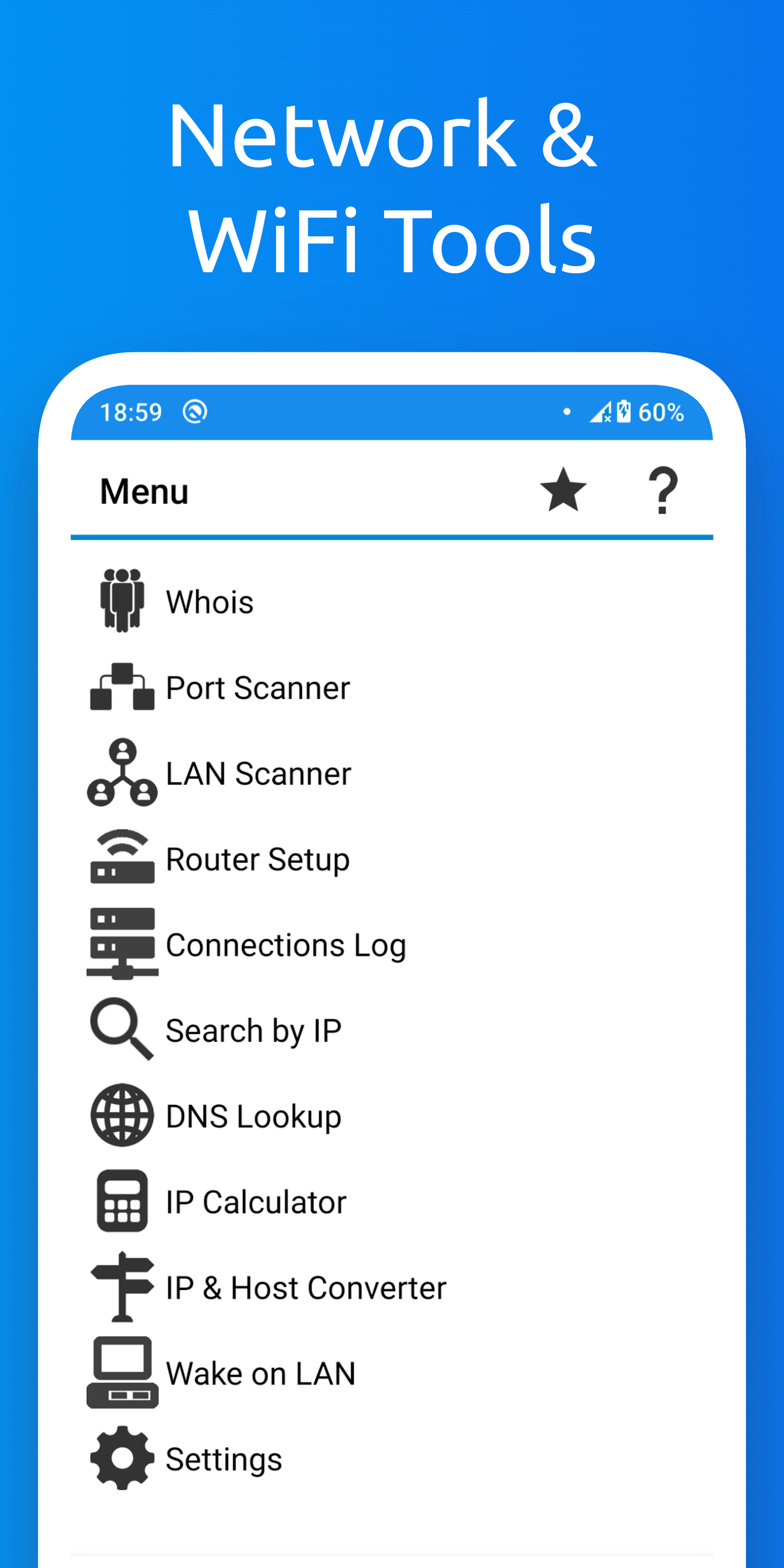784x1568 pixels.
Task: Tap the Search by IP magnifier icon
Action: tap(121, 1030)
